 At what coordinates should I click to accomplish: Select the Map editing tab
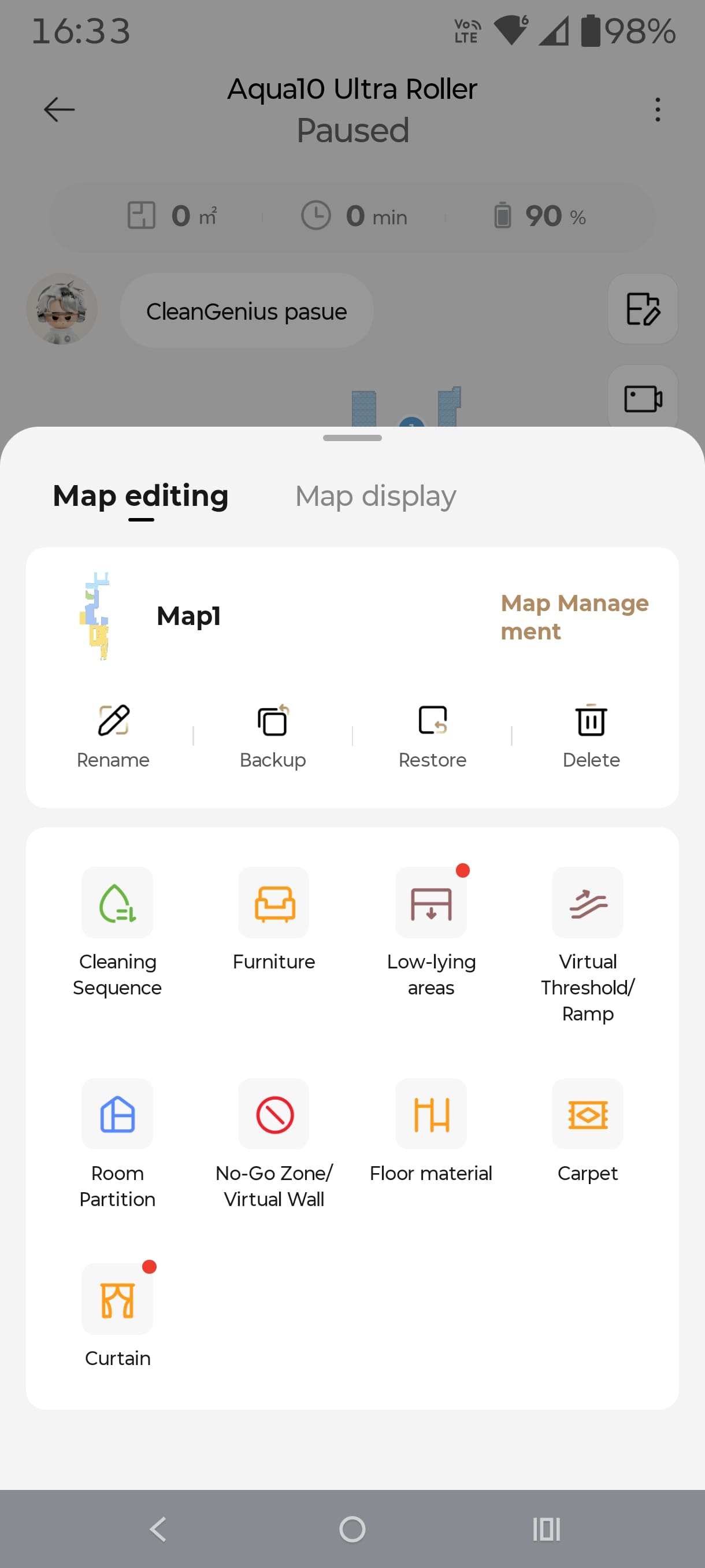[x=140, y=496]
